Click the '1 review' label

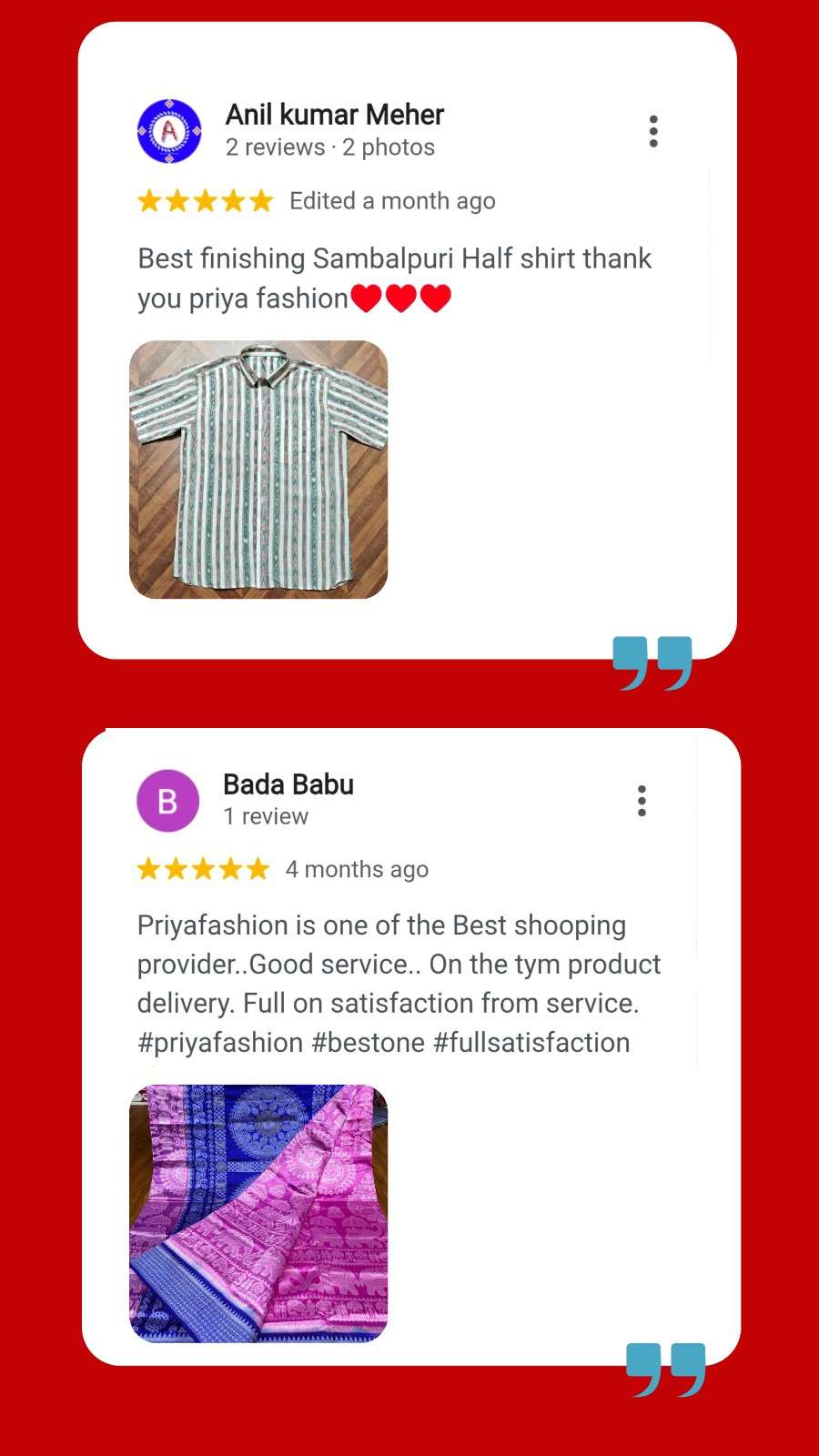[x=264, y=816]
